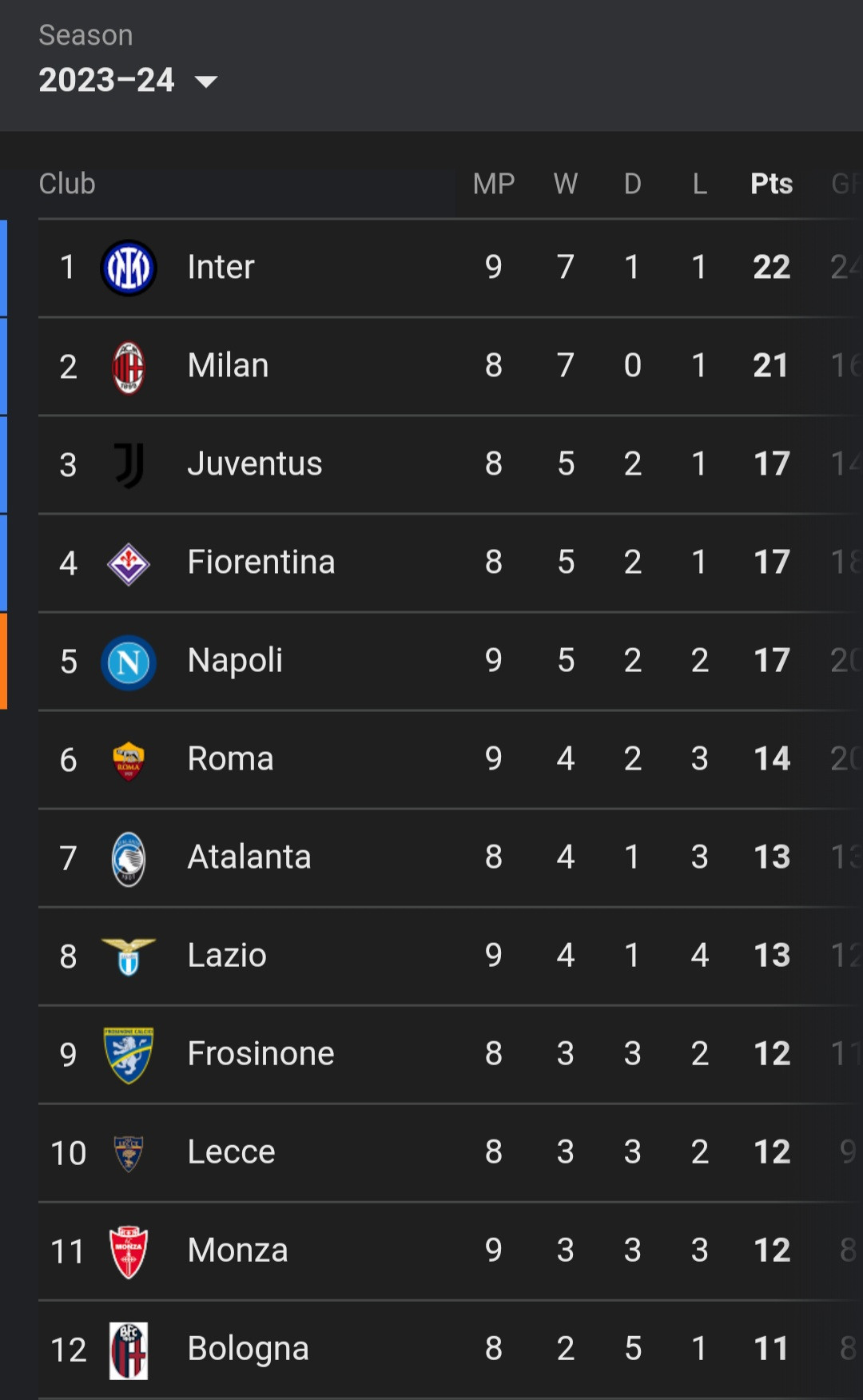Screen dimensions: 863x1400
Task: Select Lecce in the table
Action: click(x=231, y=1152)
